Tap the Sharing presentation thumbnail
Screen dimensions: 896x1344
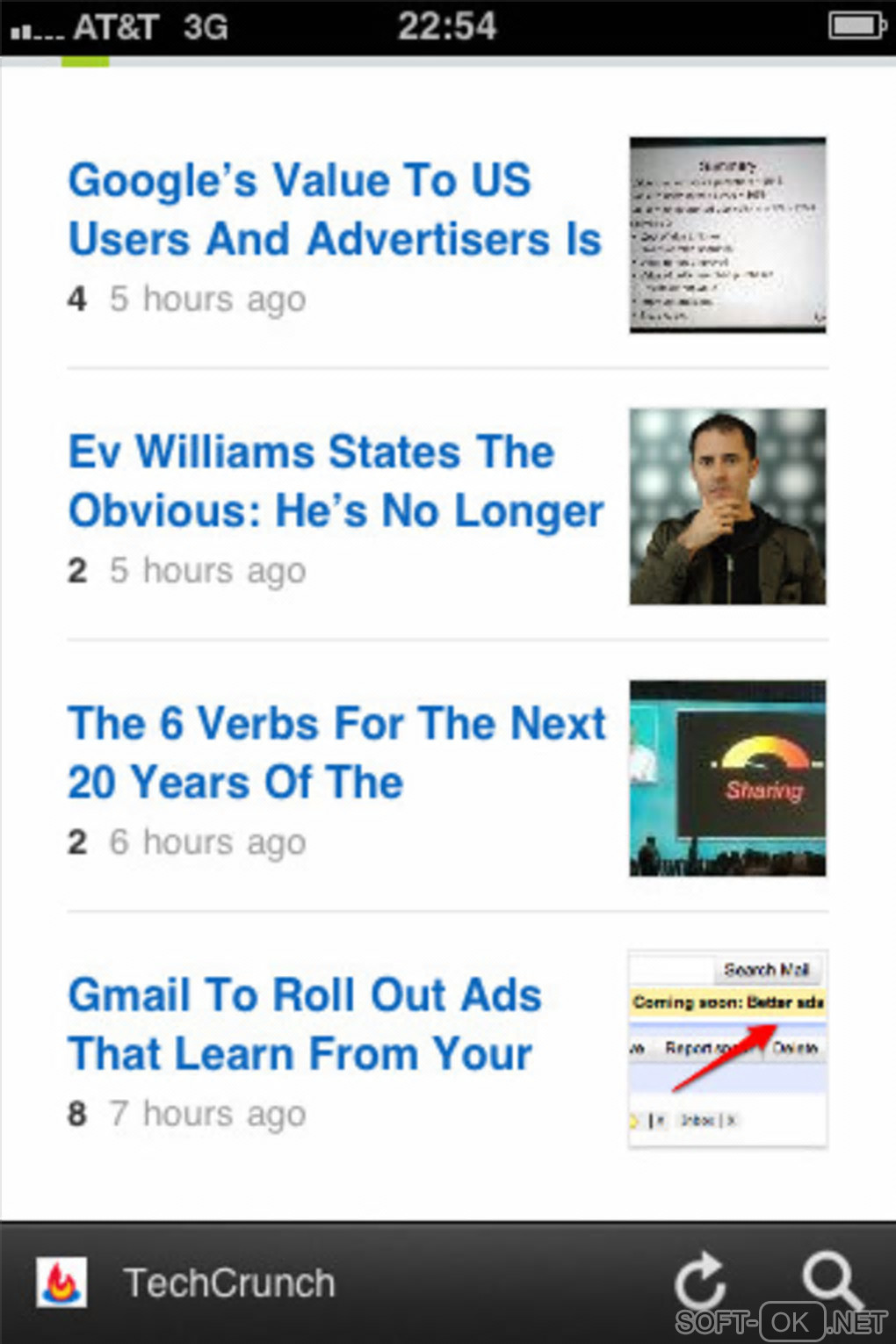coord(727,778)
